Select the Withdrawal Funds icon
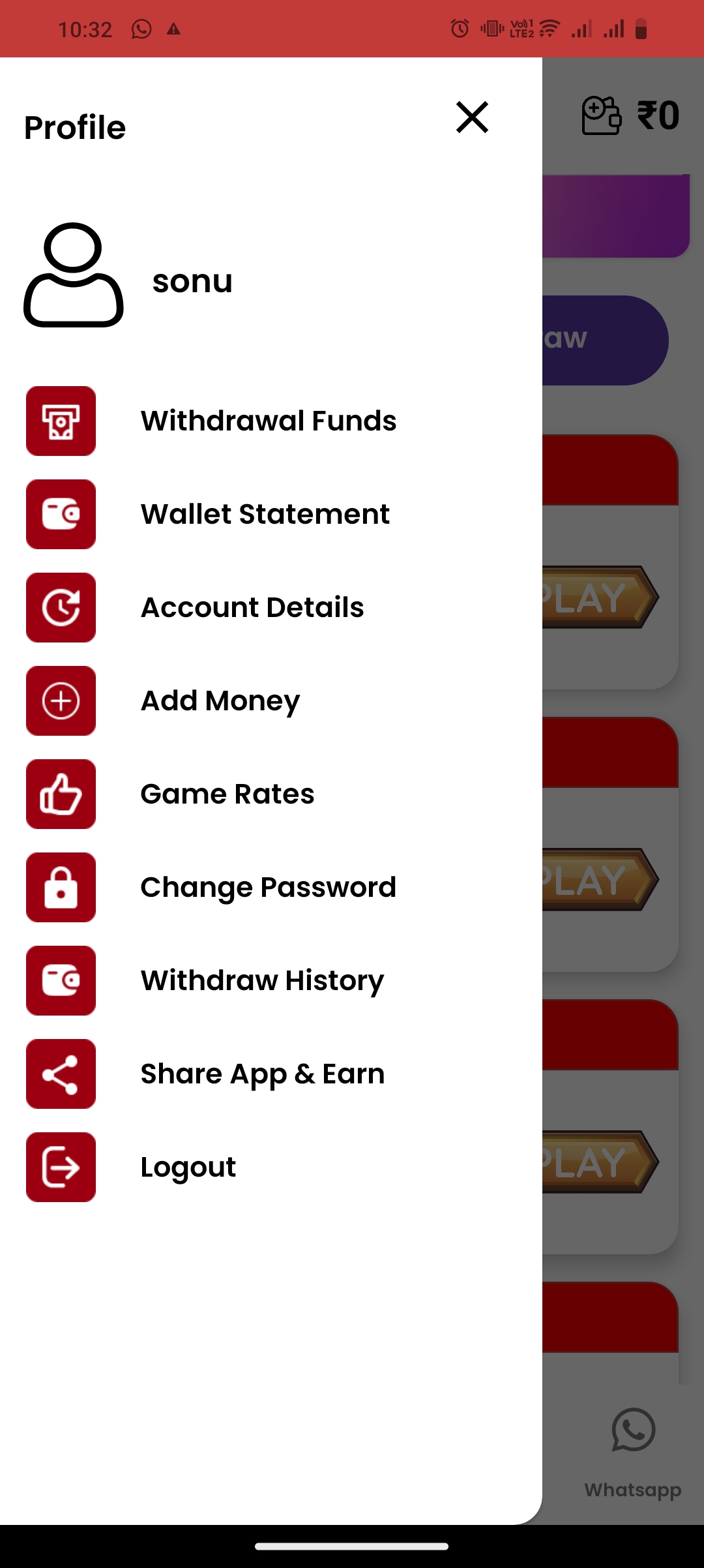Viewport: 704px width, 1568px height. [61, 421]
